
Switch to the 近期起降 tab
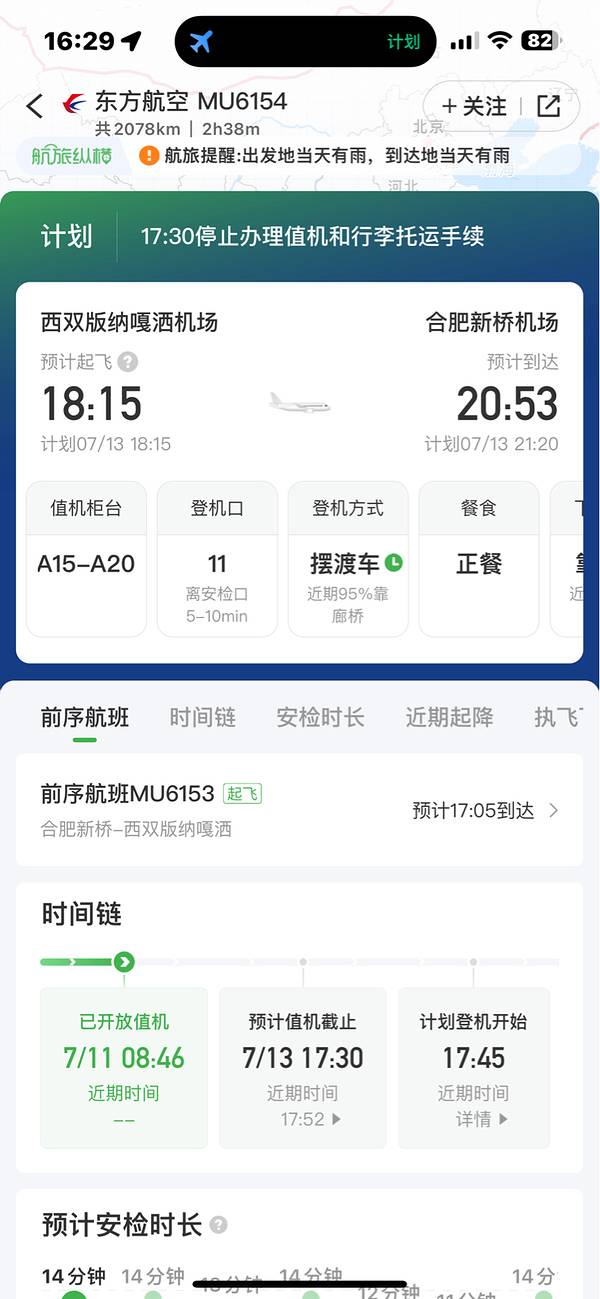[x=449, y=717]
